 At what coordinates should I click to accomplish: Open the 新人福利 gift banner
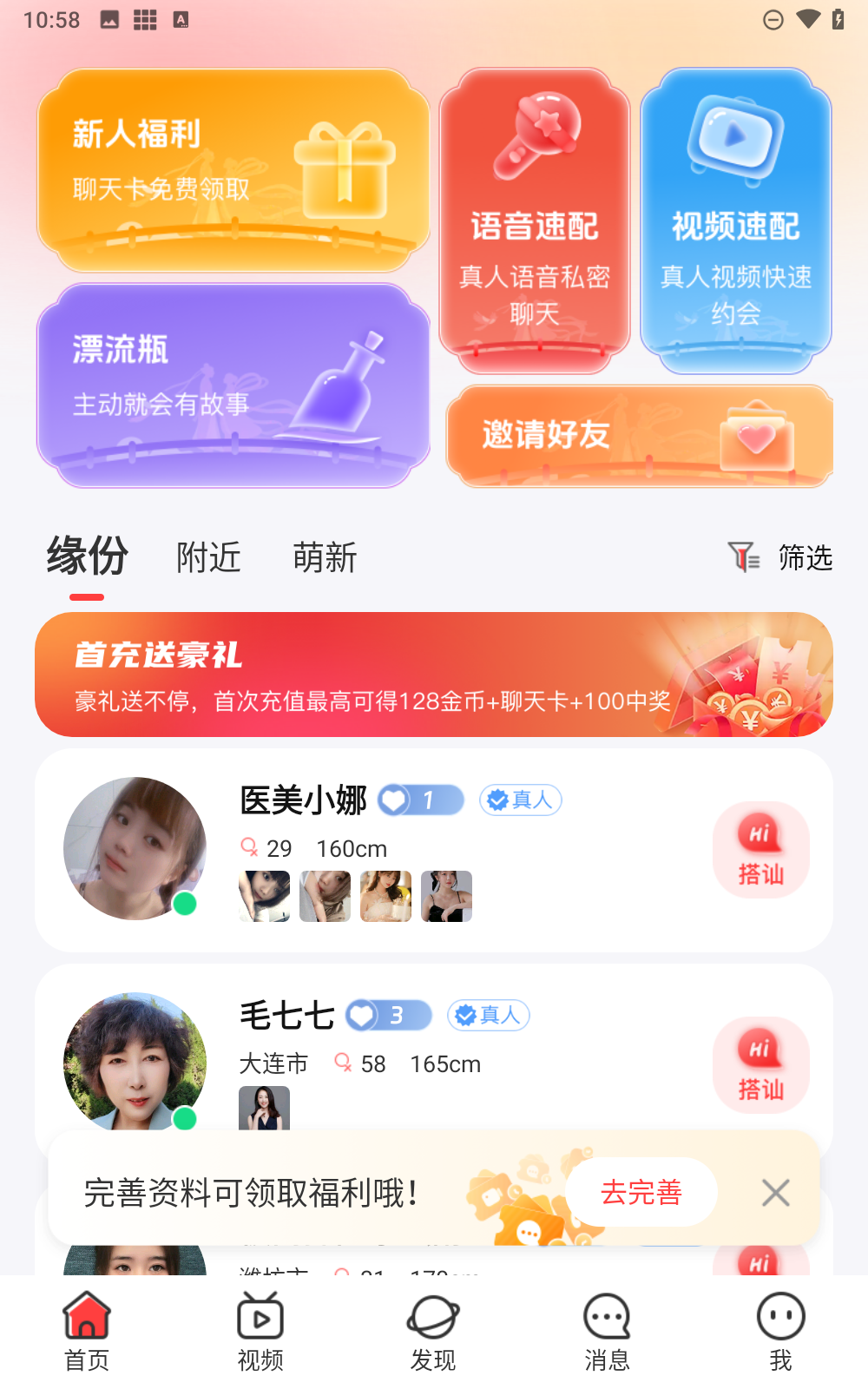click(233, 169)
